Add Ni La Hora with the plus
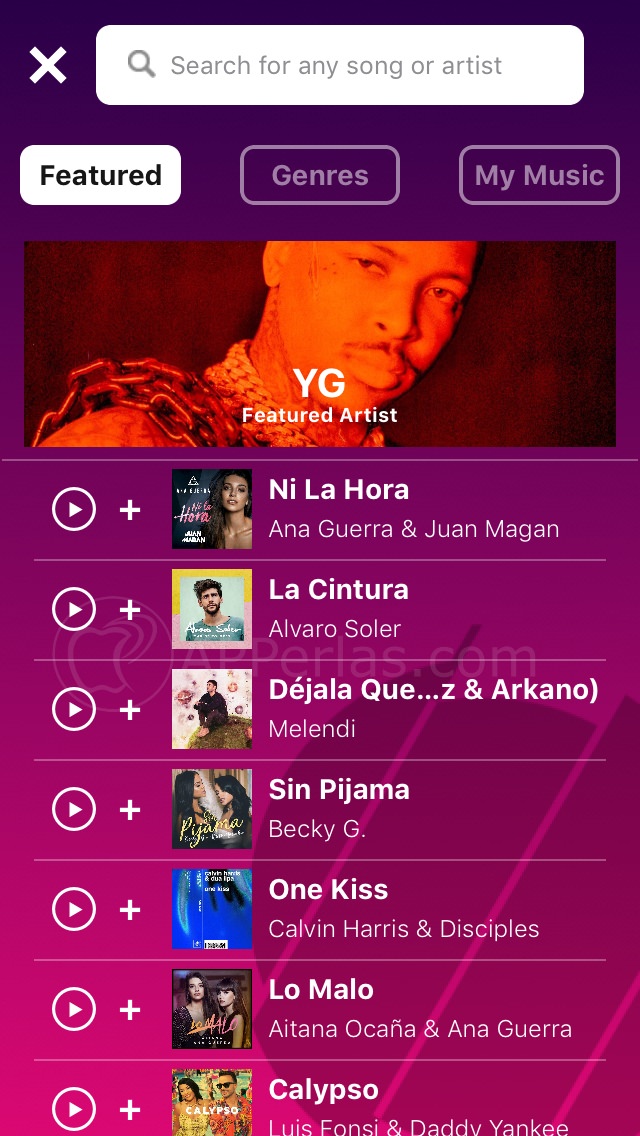640x1136 pixels. pos(130,510)
